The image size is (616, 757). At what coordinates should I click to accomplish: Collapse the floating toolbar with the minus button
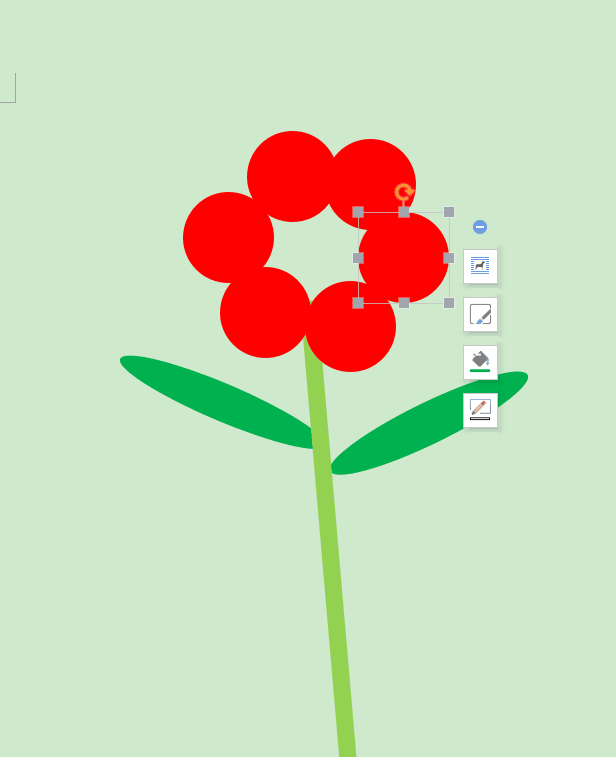(480, 227)
